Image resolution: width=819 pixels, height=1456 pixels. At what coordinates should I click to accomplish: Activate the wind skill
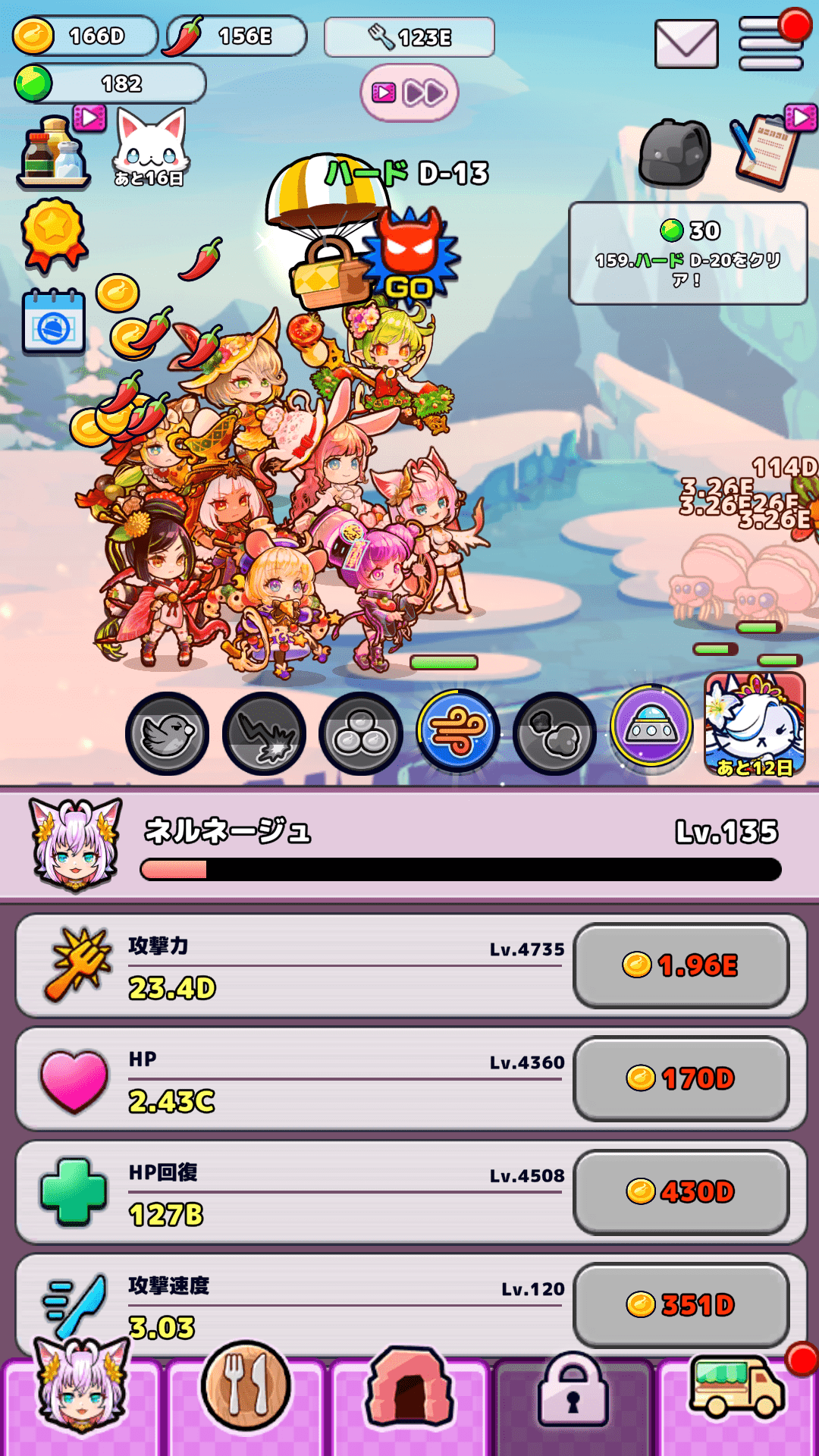(457, 732)
